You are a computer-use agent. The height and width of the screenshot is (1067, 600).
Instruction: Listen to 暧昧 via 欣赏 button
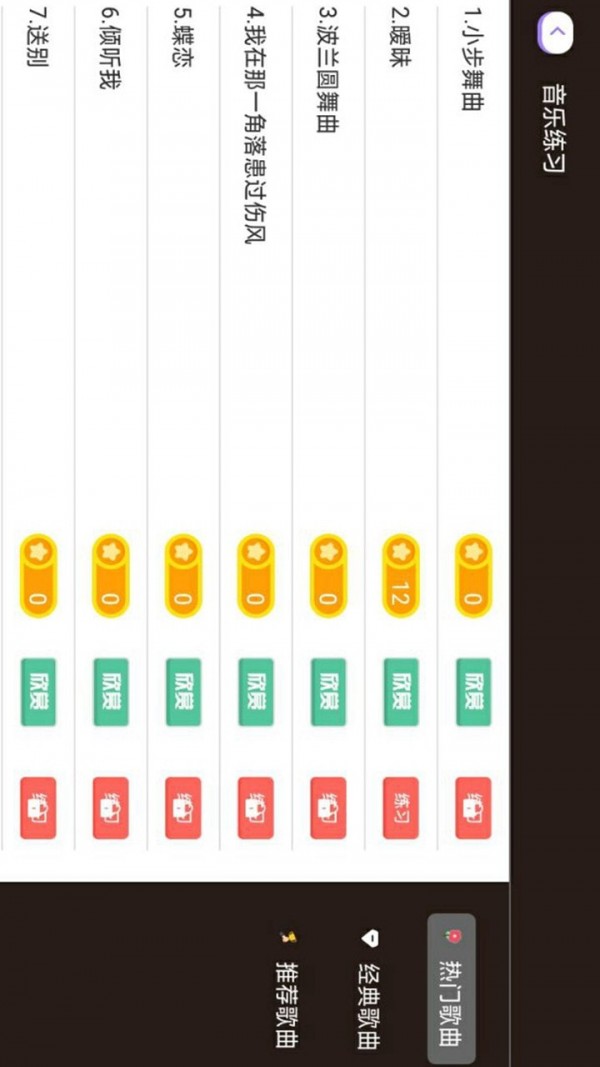pyautogui.click(x=401, y=691)
